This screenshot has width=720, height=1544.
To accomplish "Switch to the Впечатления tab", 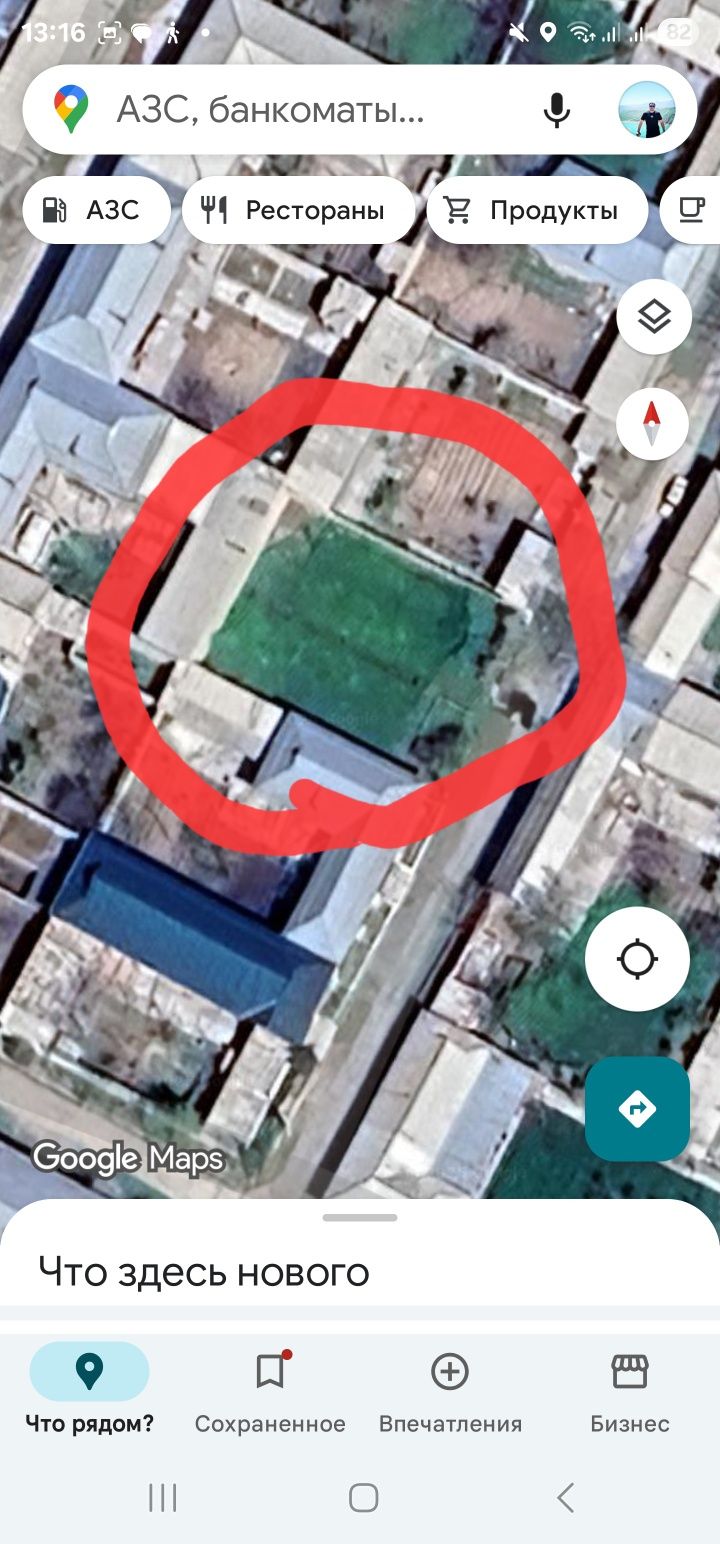I will (x=450, y=1388).
